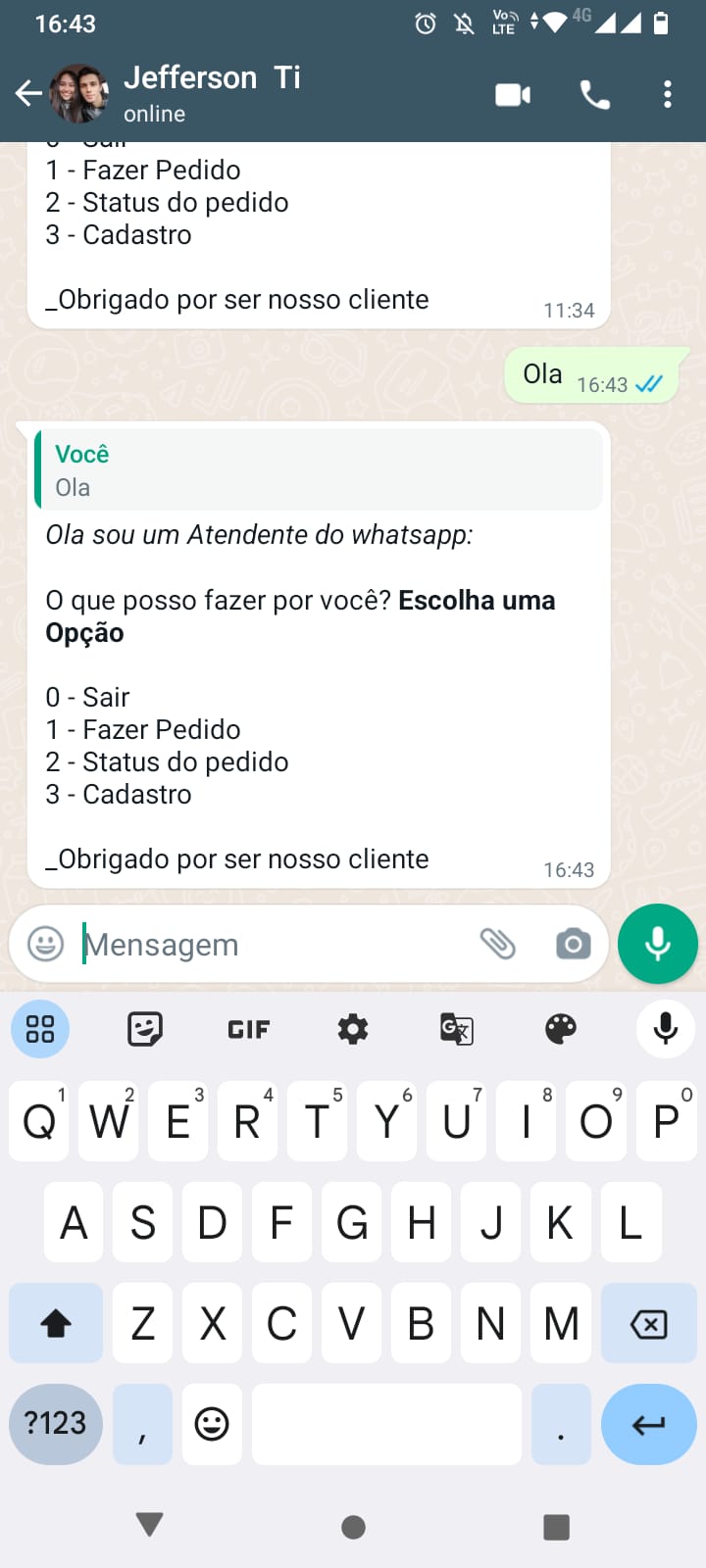Open the keyboard translate tool
The height and width of the screenshot is (1568, 706).
click(x=457, y=1029)
